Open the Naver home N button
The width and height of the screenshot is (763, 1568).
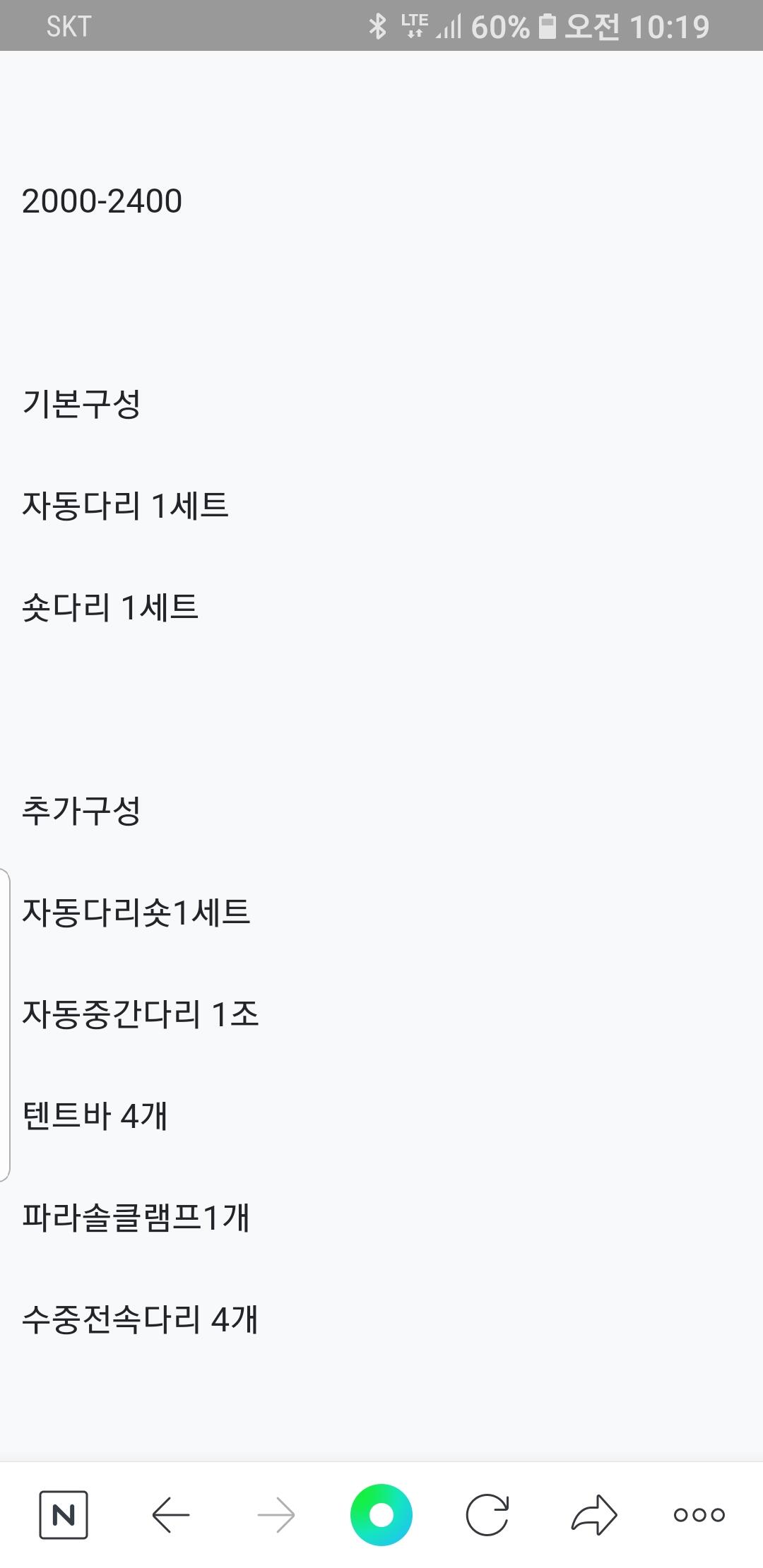coord(64,1514)
